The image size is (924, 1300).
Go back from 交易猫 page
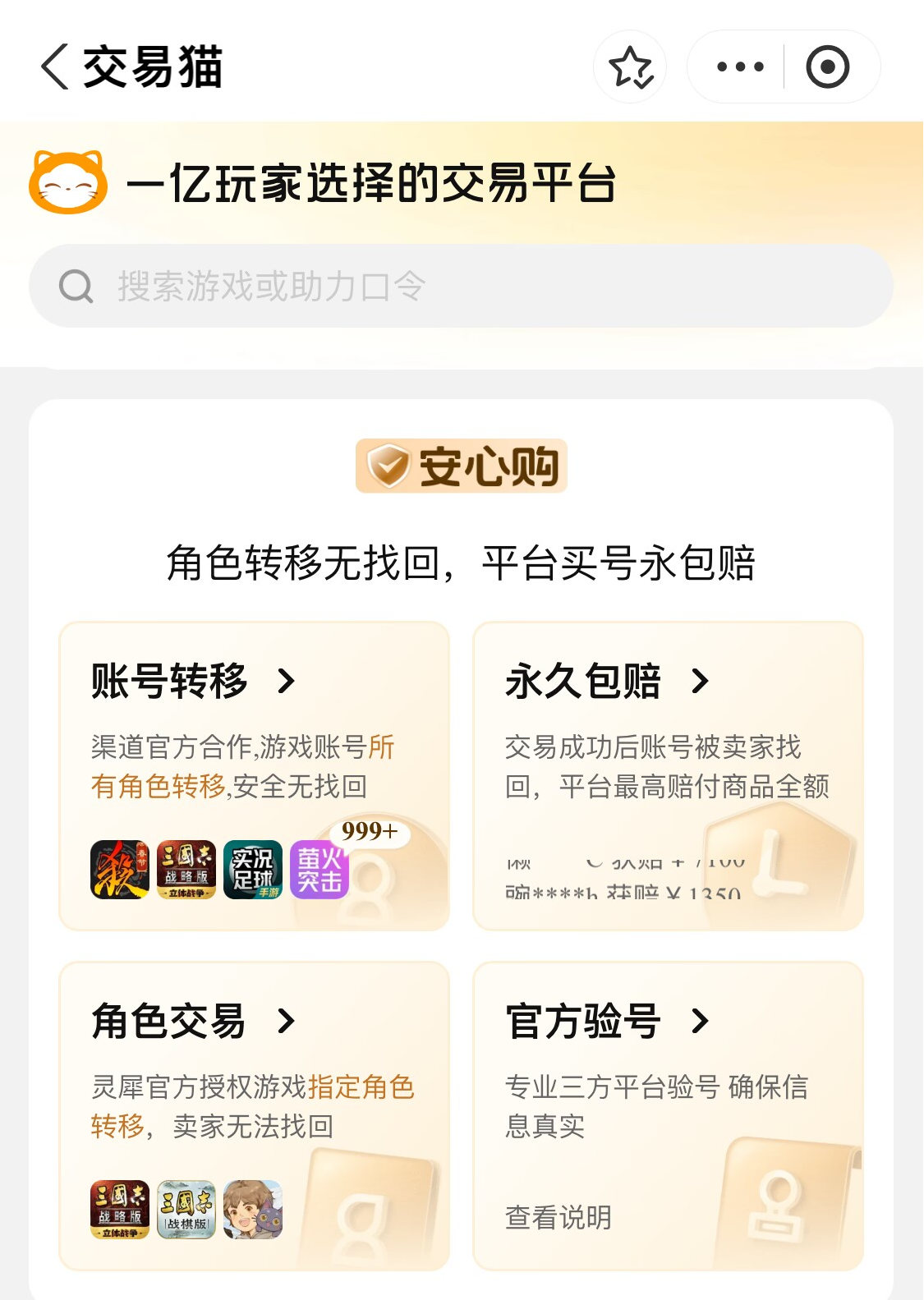coord(54,67)
